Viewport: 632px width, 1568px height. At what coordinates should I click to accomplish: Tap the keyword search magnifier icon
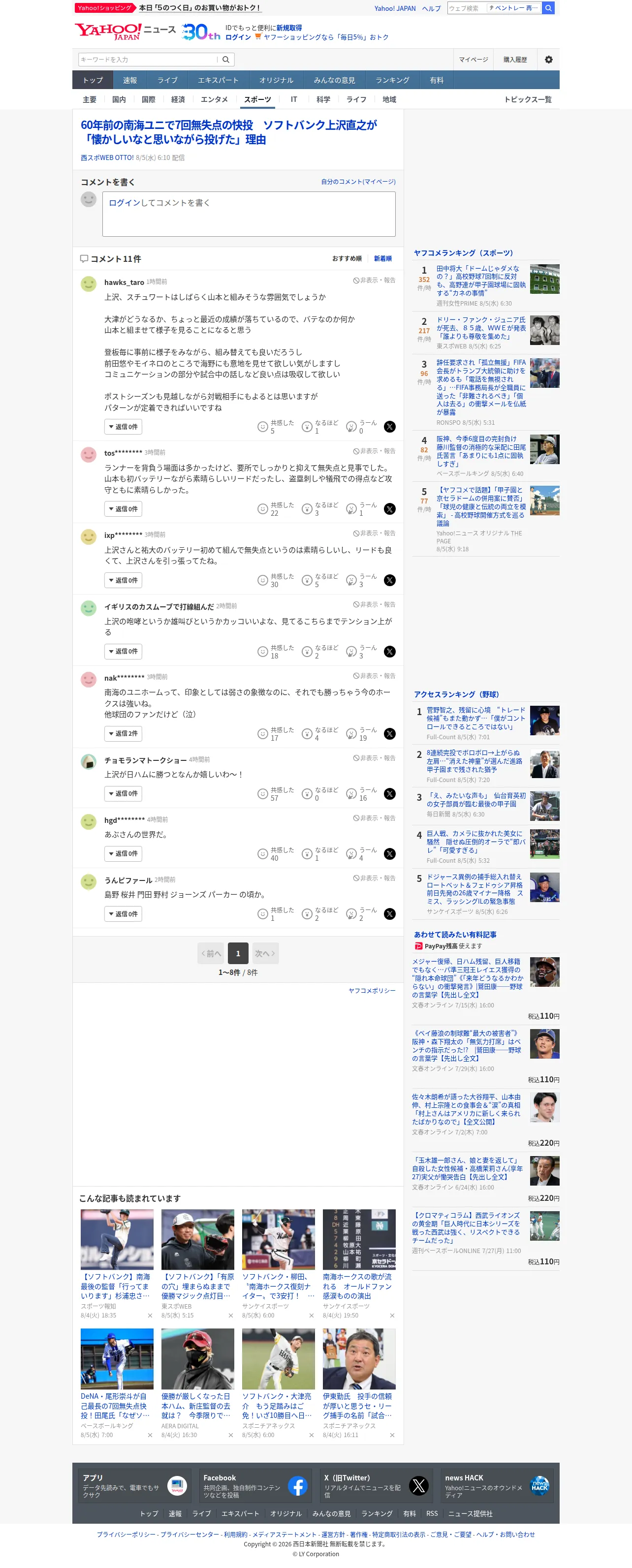coord(226,60)
